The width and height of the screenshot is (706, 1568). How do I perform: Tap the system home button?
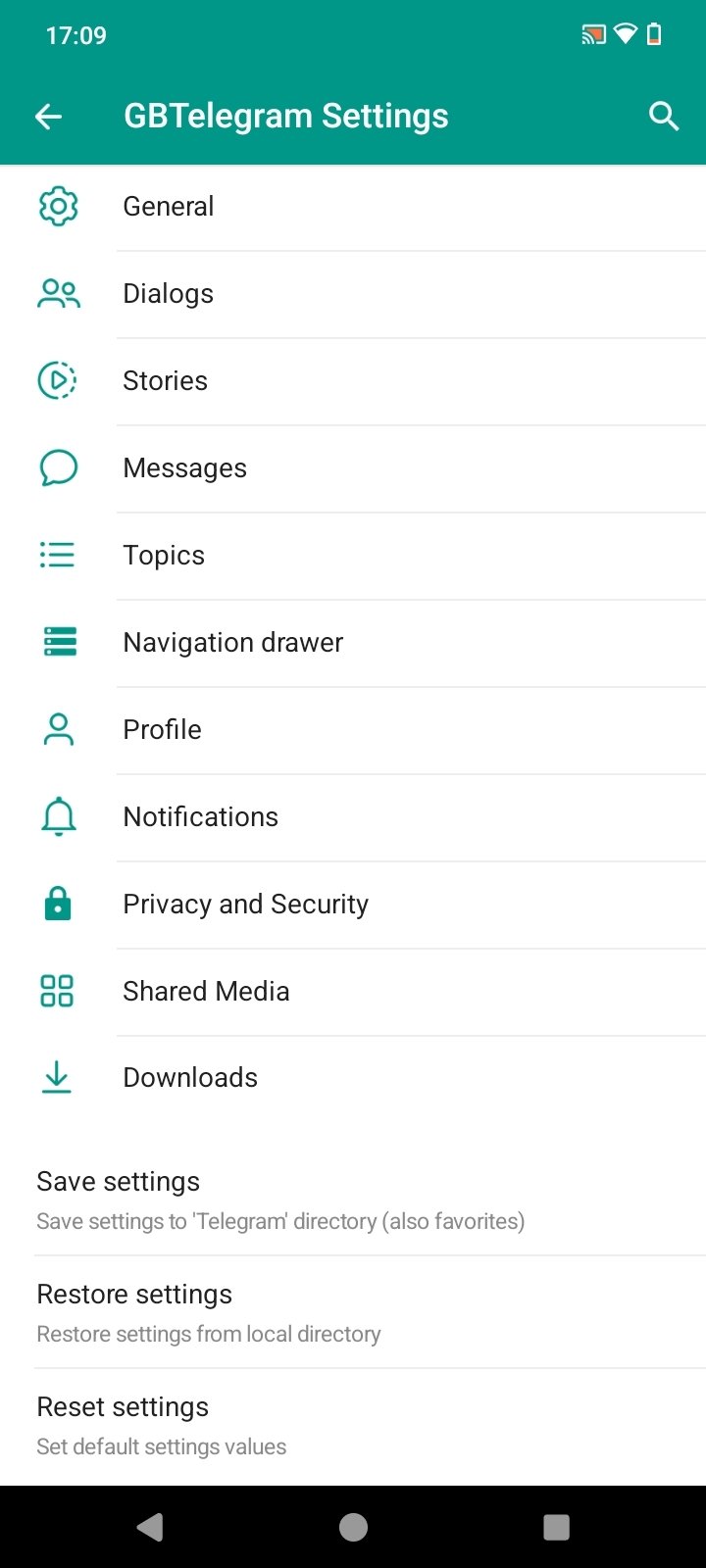point(353,1527)
